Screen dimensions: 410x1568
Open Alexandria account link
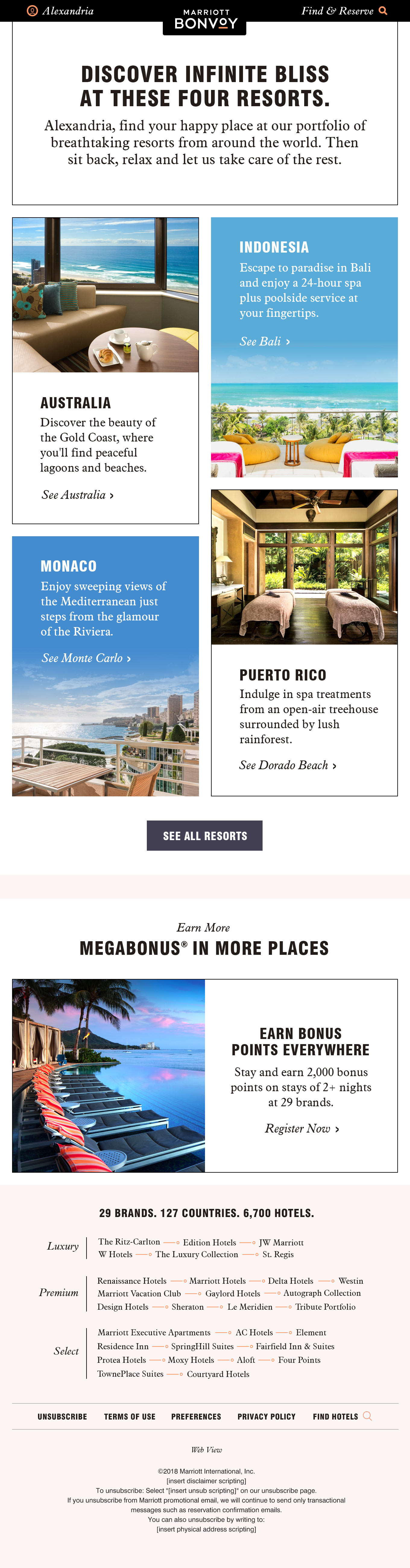(61, 11)
